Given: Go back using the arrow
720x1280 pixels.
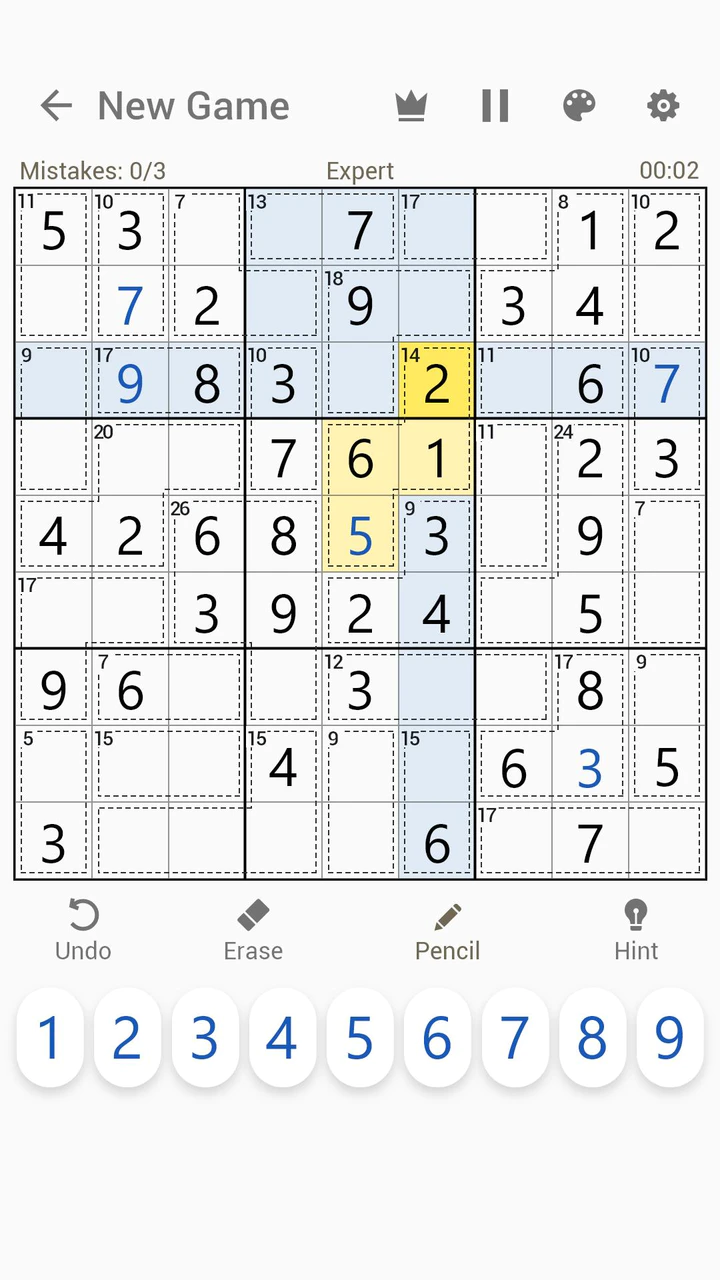Looking at the screenshot, I should 56,106.
